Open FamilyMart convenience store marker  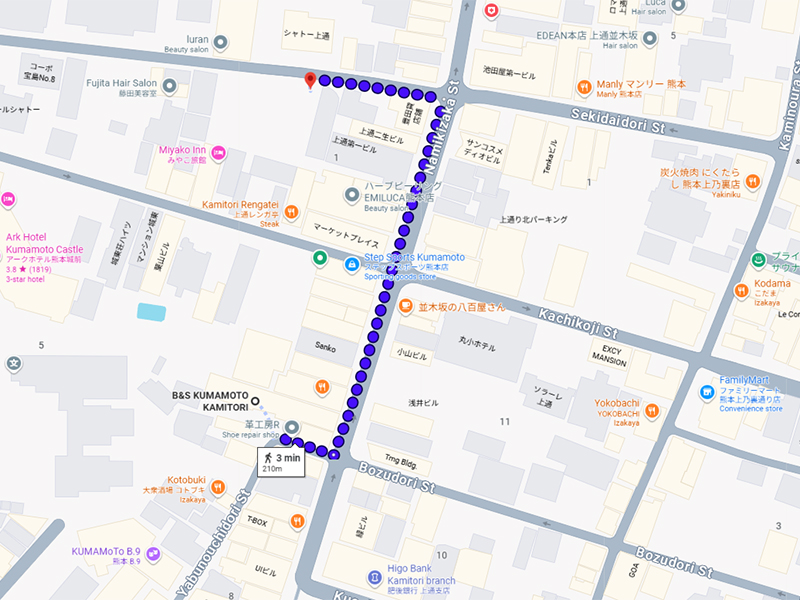(x=708, y=389)
